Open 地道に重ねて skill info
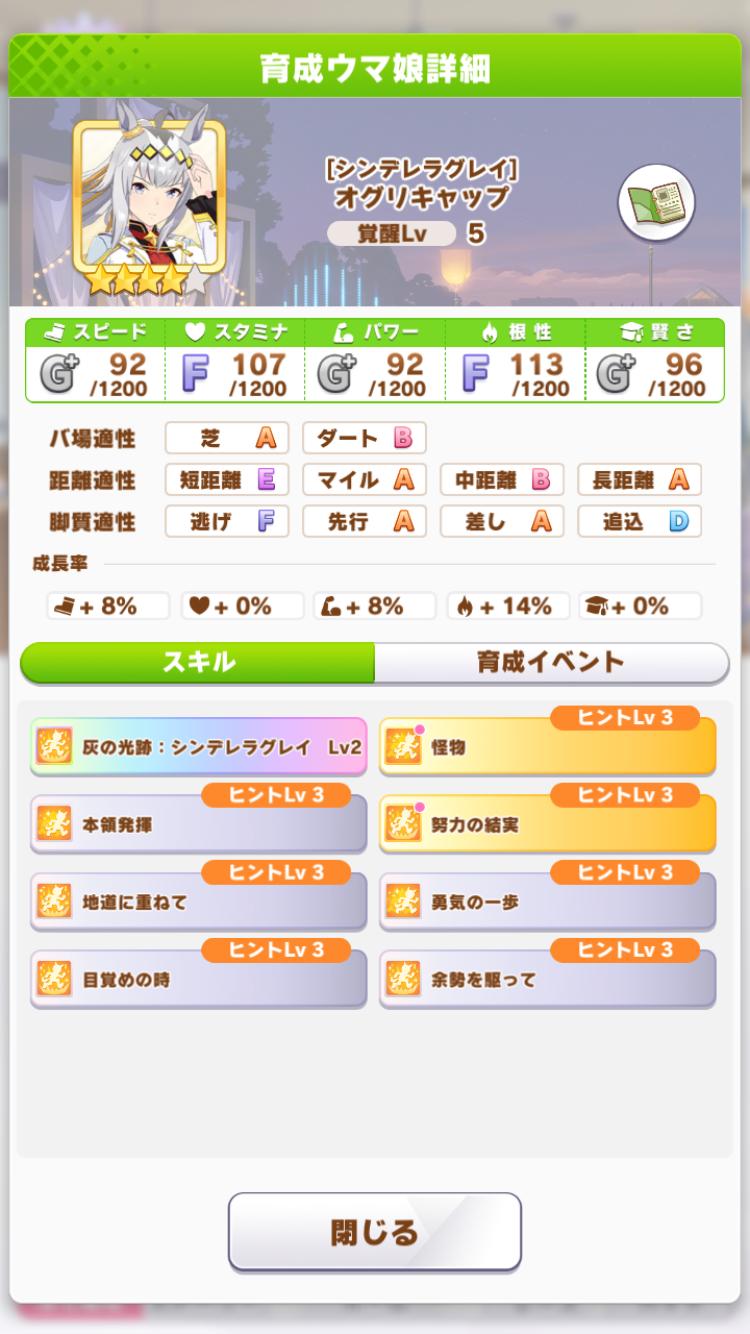The width and height of the screenshot is (750, 1334). click(x=199, y=903)
